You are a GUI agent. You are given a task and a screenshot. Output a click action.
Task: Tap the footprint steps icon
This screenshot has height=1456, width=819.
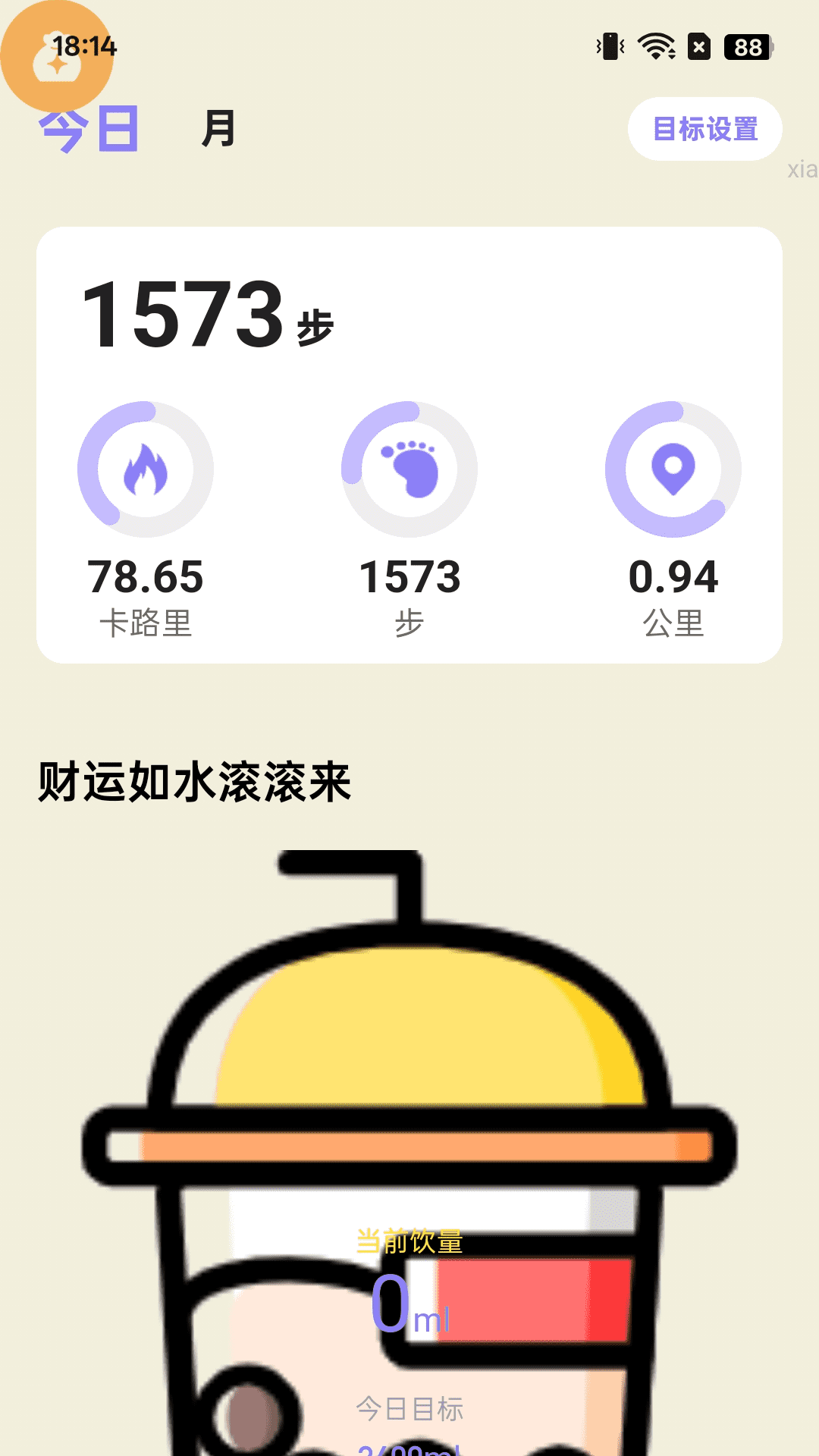[x=409, y=470]
